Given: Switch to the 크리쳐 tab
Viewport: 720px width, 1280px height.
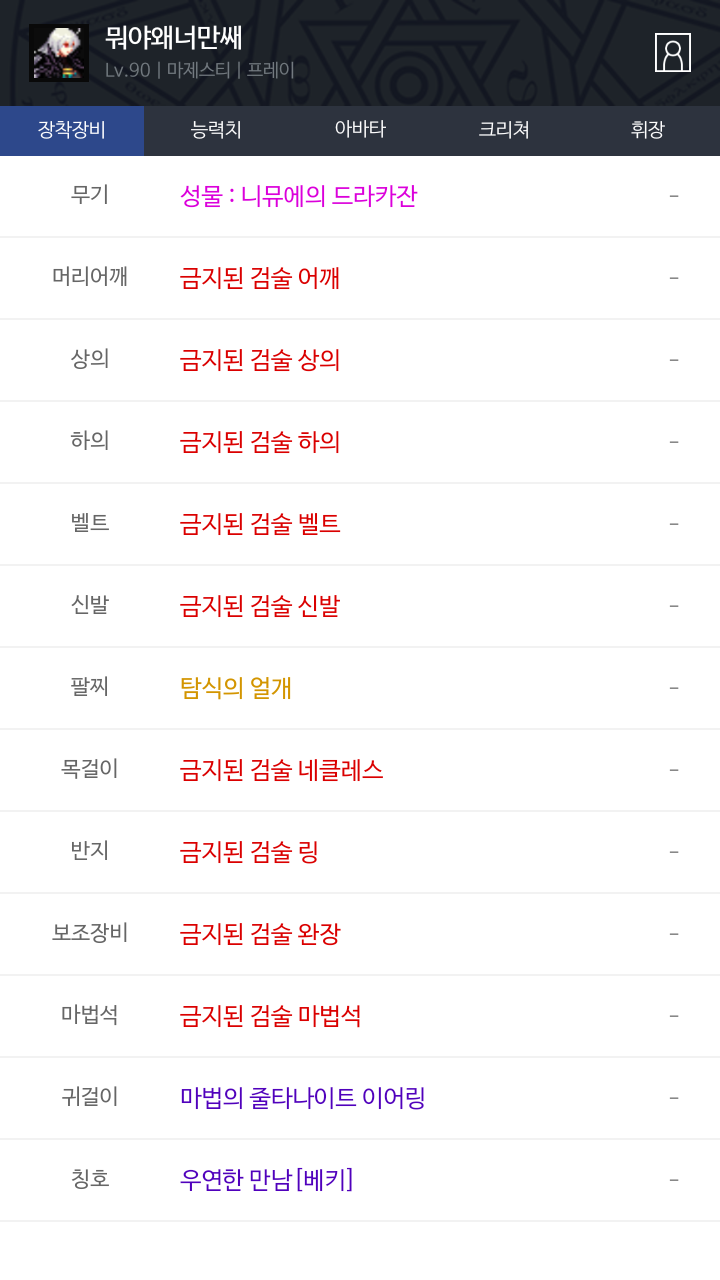Looking at the screenshot, I should click(504, 130).
